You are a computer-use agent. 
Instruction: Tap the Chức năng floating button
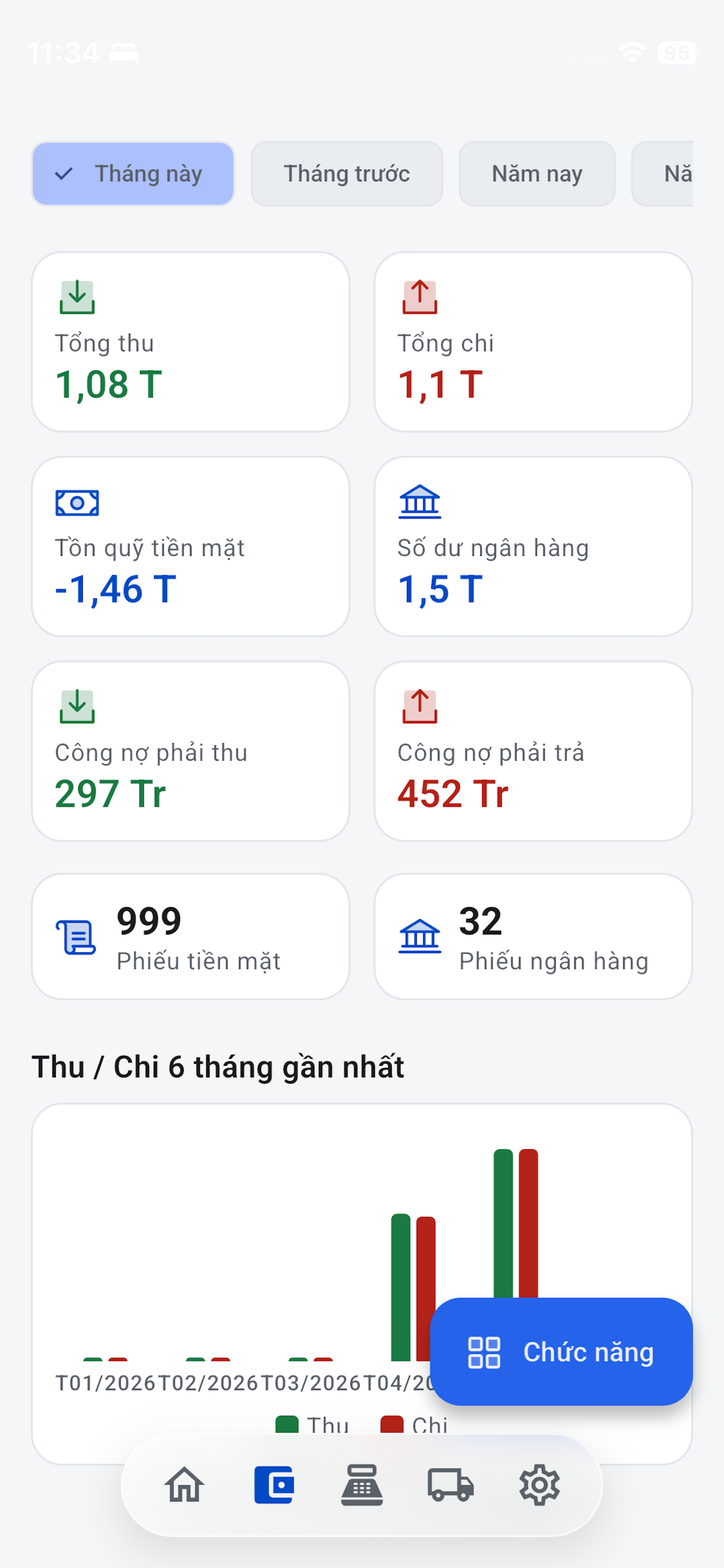561,1352
